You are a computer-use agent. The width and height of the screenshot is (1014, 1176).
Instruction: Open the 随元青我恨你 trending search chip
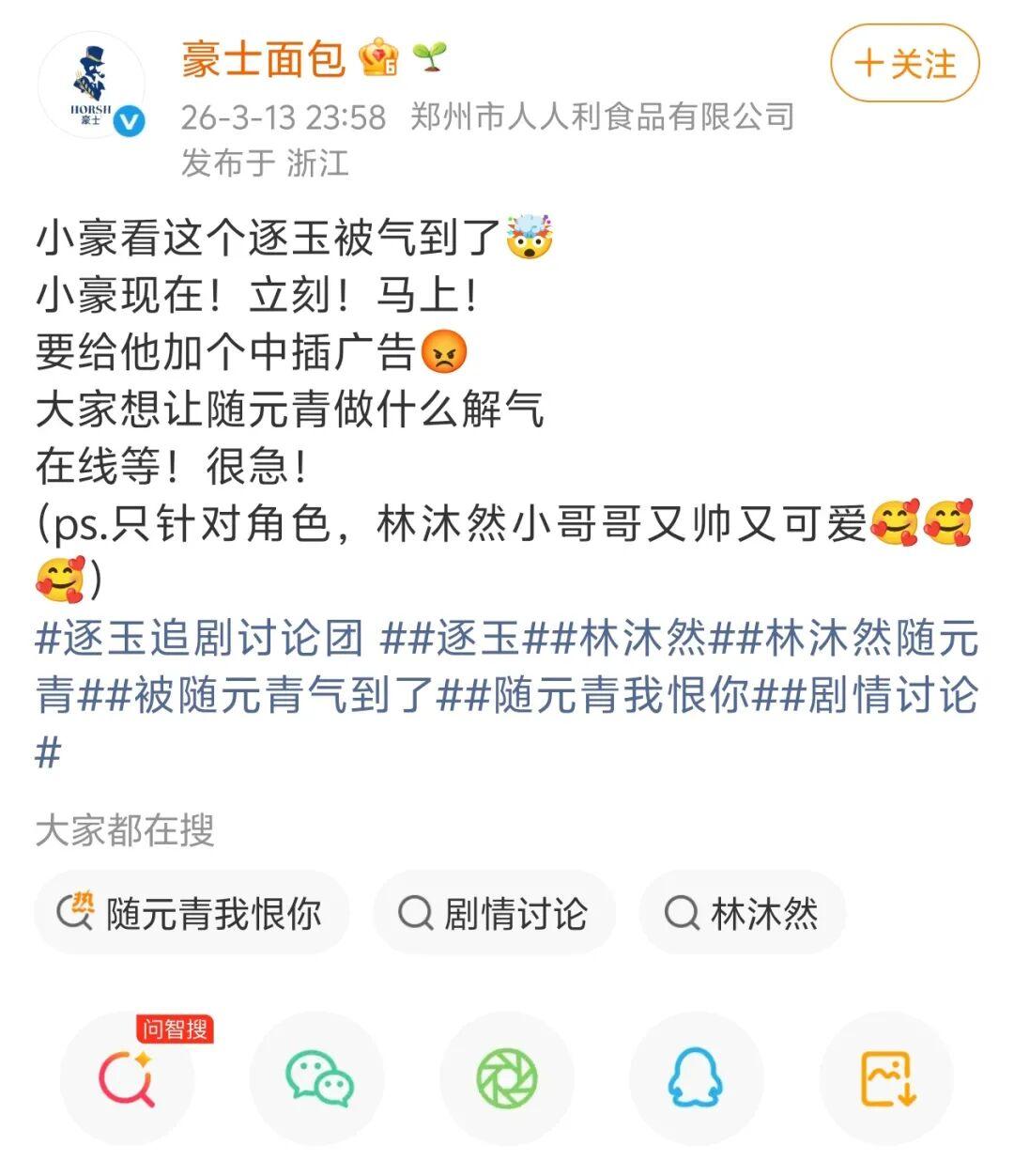(192, 911)
